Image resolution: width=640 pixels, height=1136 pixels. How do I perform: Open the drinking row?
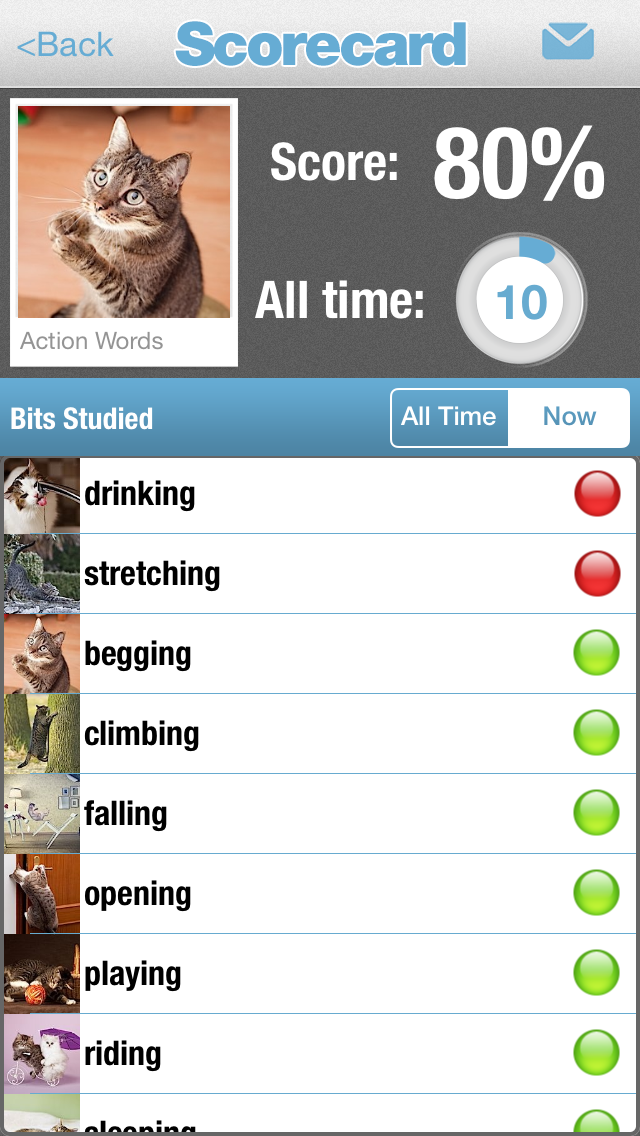click(320, 494)
